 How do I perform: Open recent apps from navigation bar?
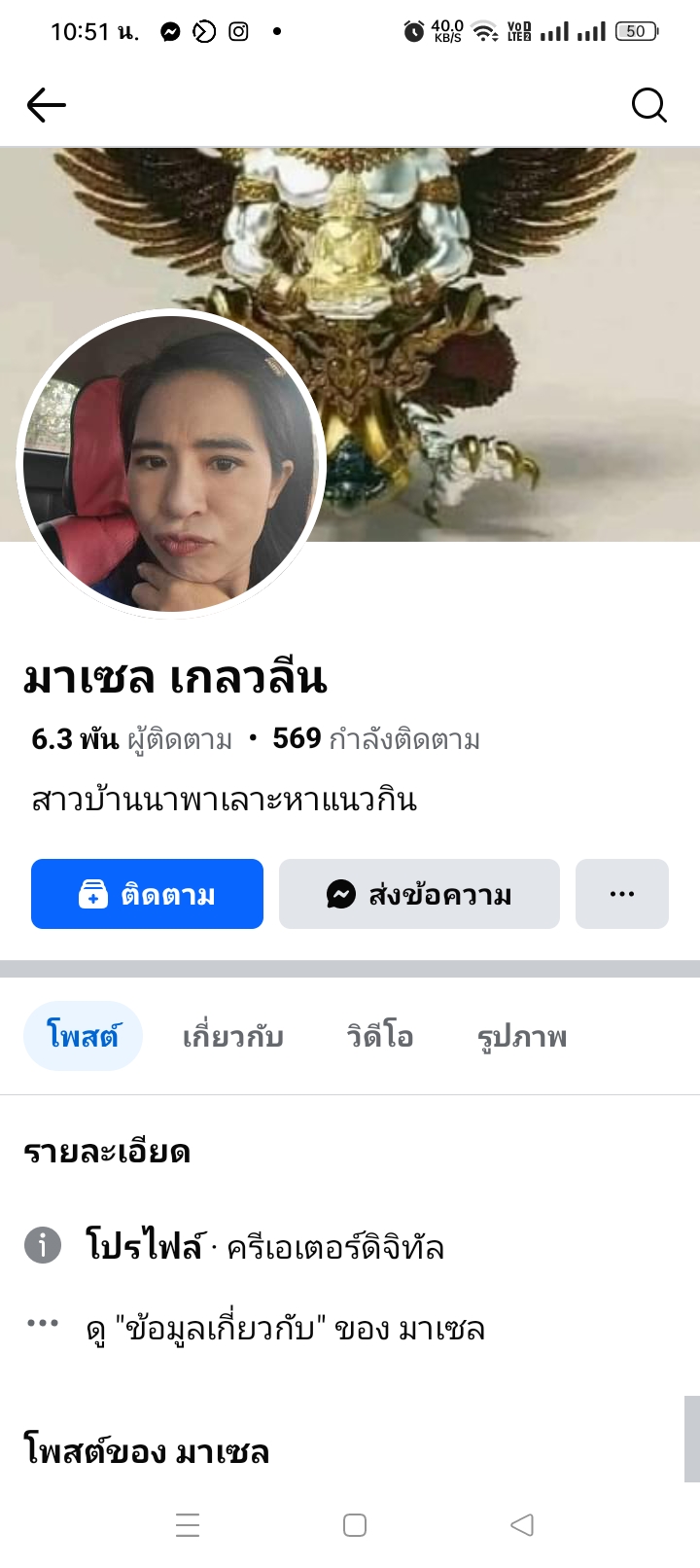click(x=188, y=1525)
